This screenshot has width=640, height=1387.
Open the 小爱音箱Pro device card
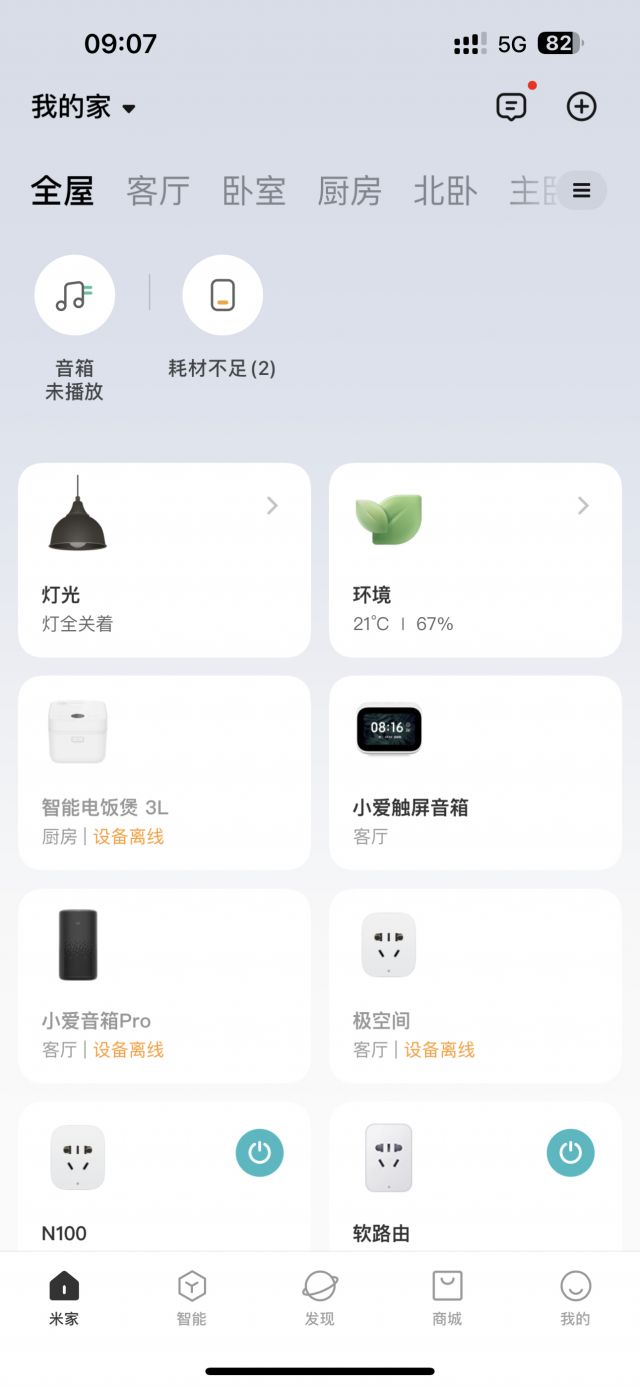164,986
